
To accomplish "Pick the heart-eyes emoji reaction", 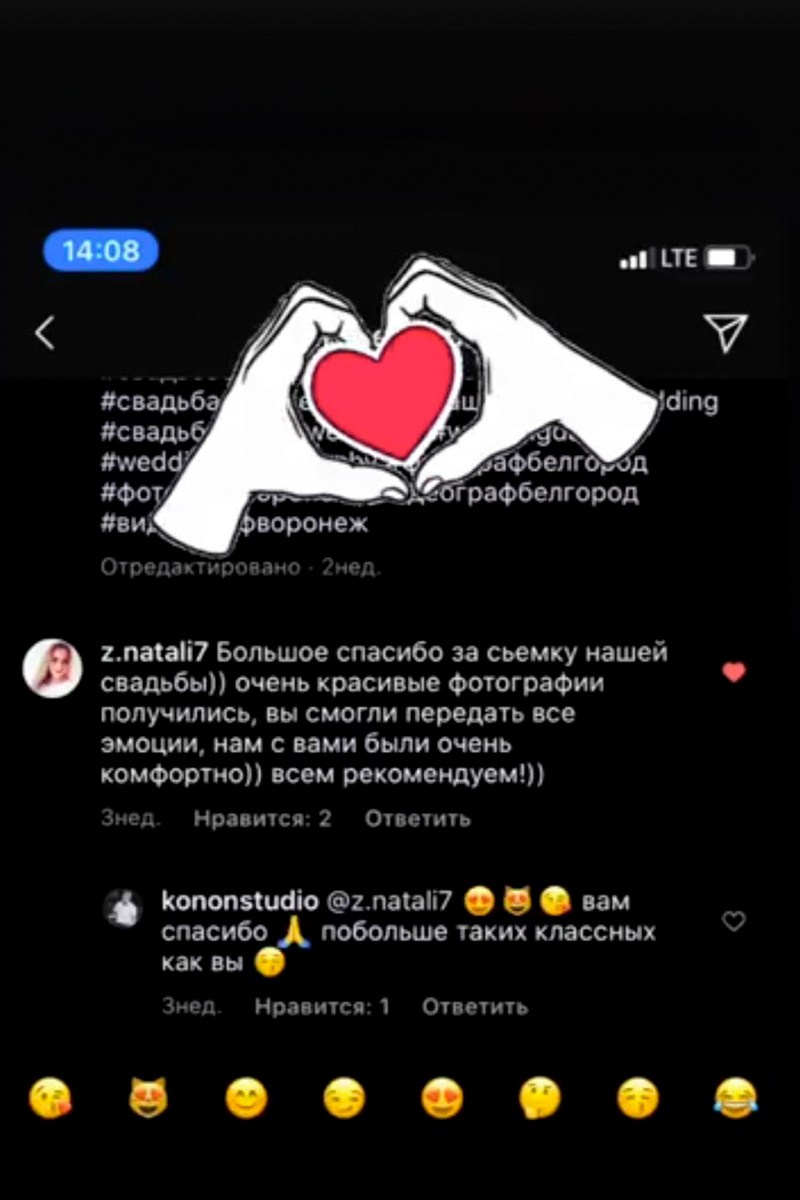I will 440,1097.
